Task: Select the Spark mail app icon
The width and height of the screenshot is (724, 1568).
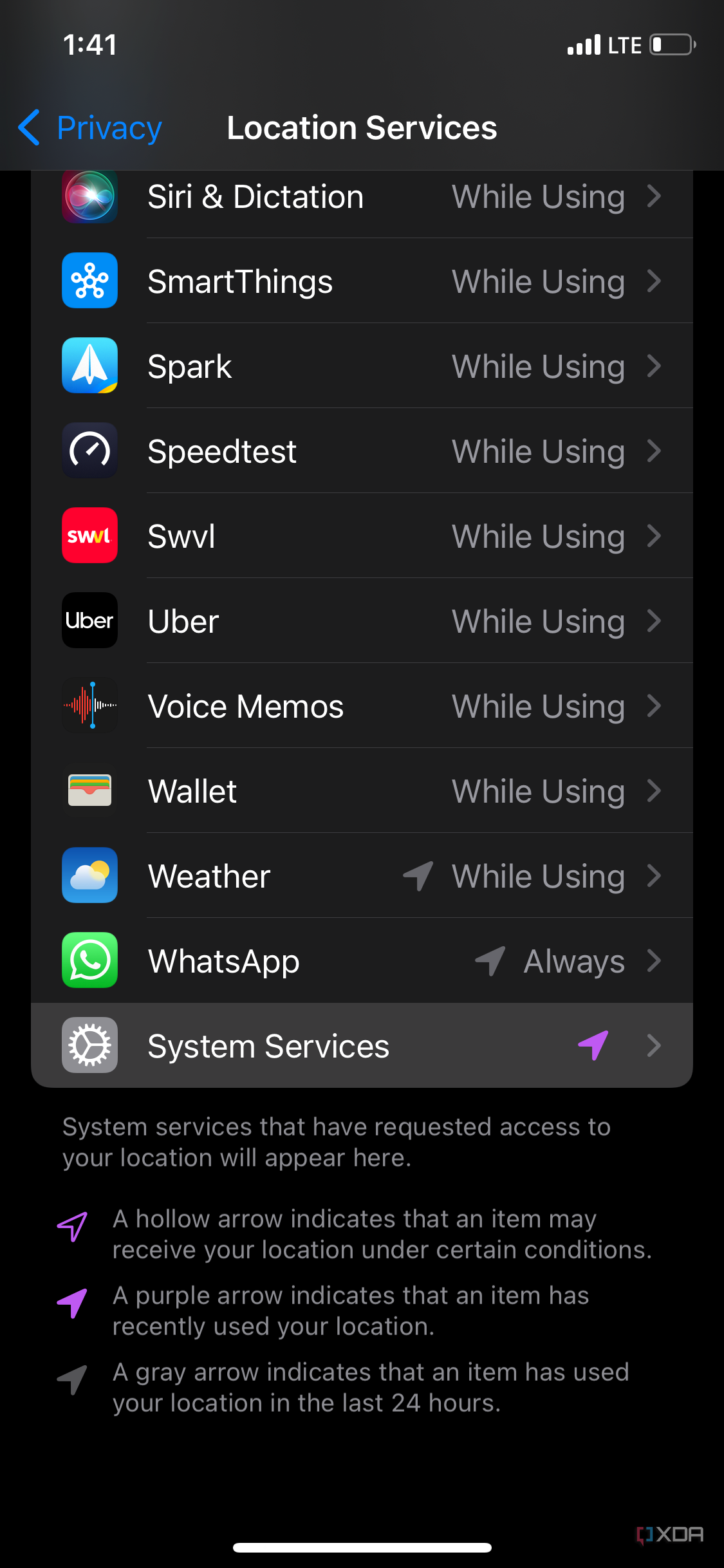Action: [x=89, y=366]
